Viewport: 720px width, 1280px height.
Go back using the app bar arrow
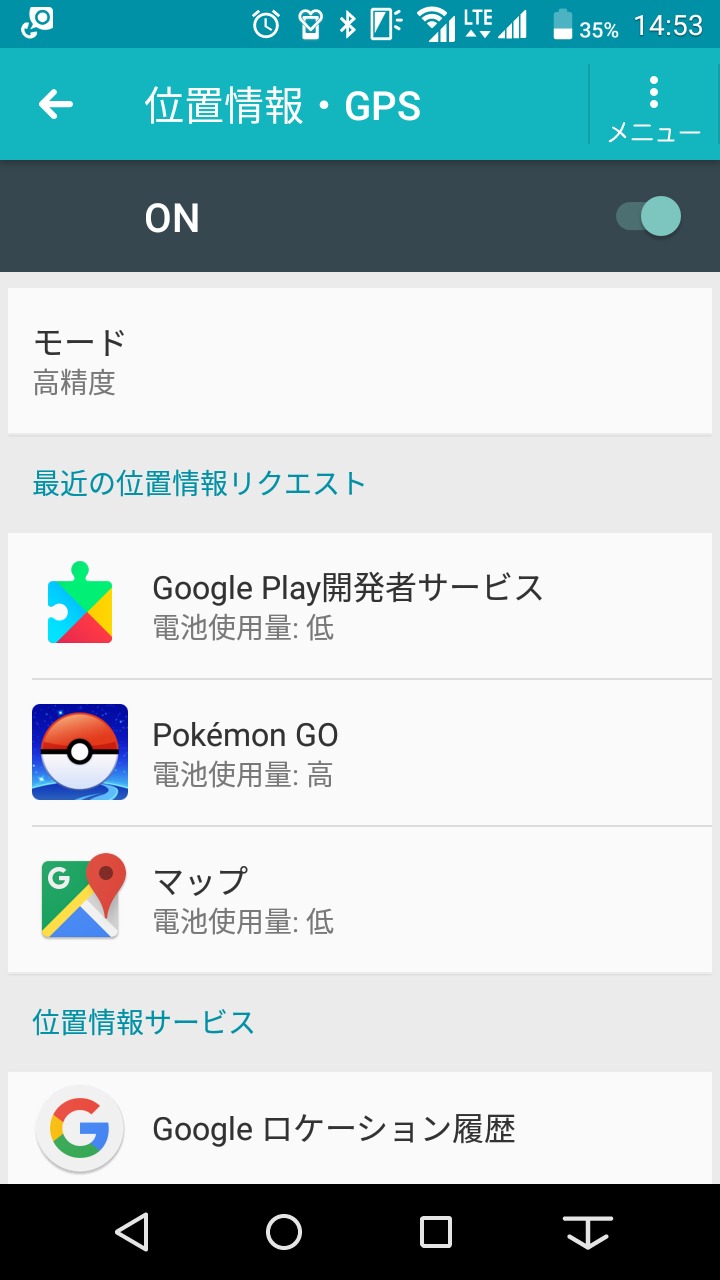coord(56,105)
